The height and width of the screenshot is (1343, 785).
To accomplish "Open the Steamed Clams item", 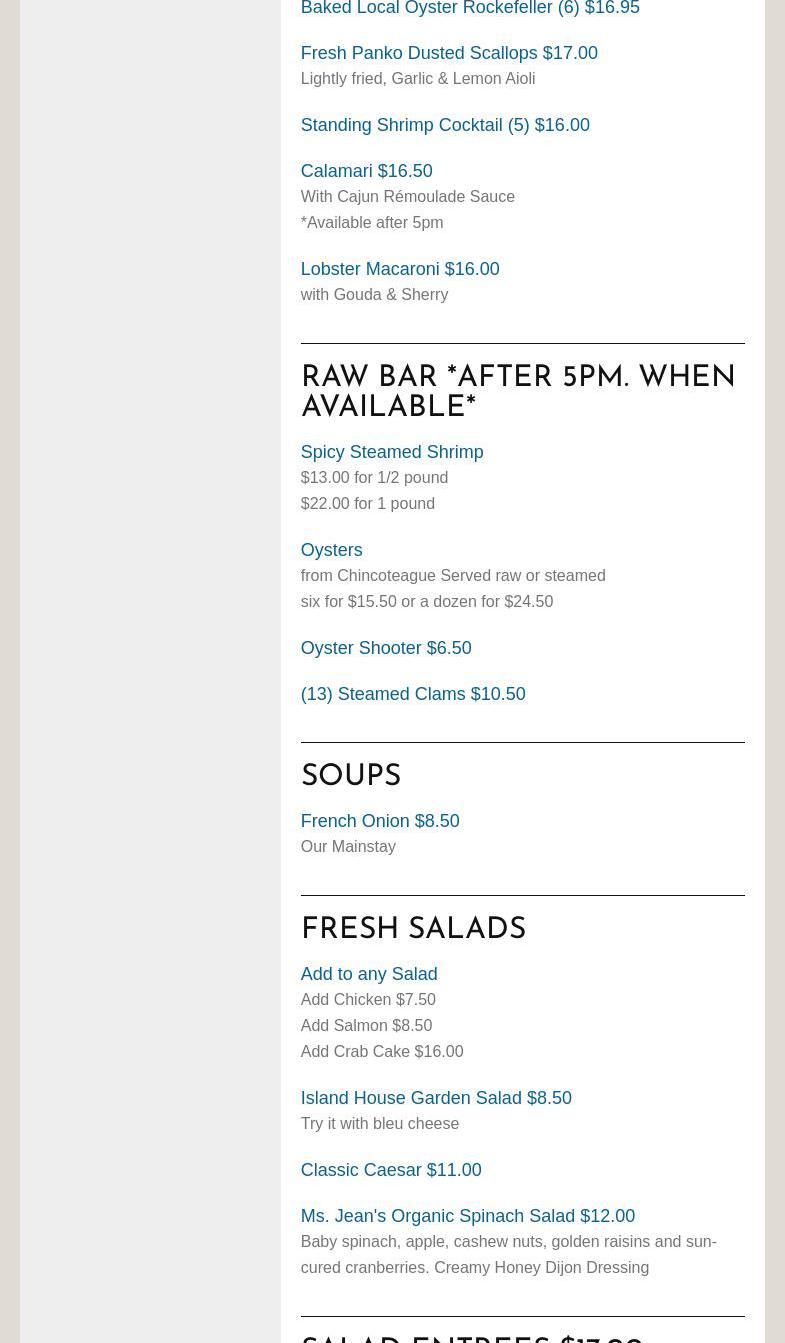I will (412, 694).
